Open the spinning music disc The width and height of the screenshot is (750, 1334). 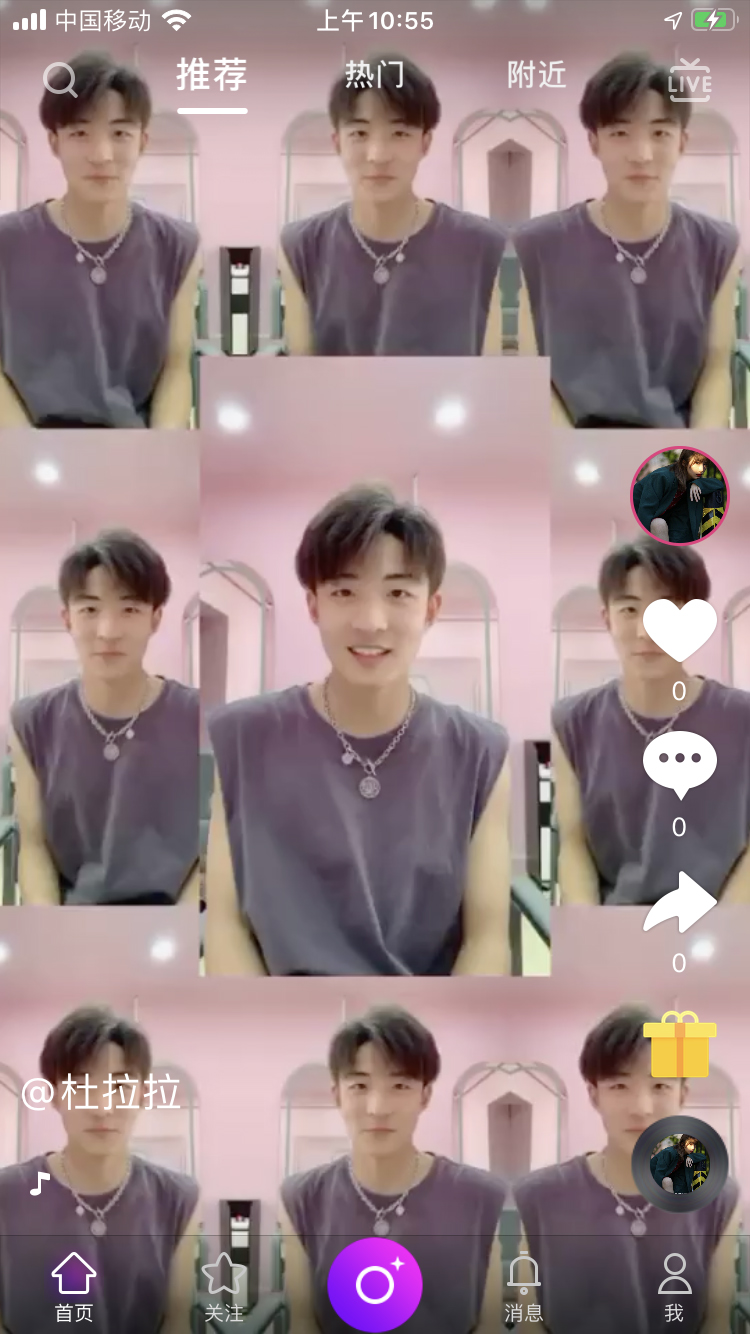(x=680, y=1164)
